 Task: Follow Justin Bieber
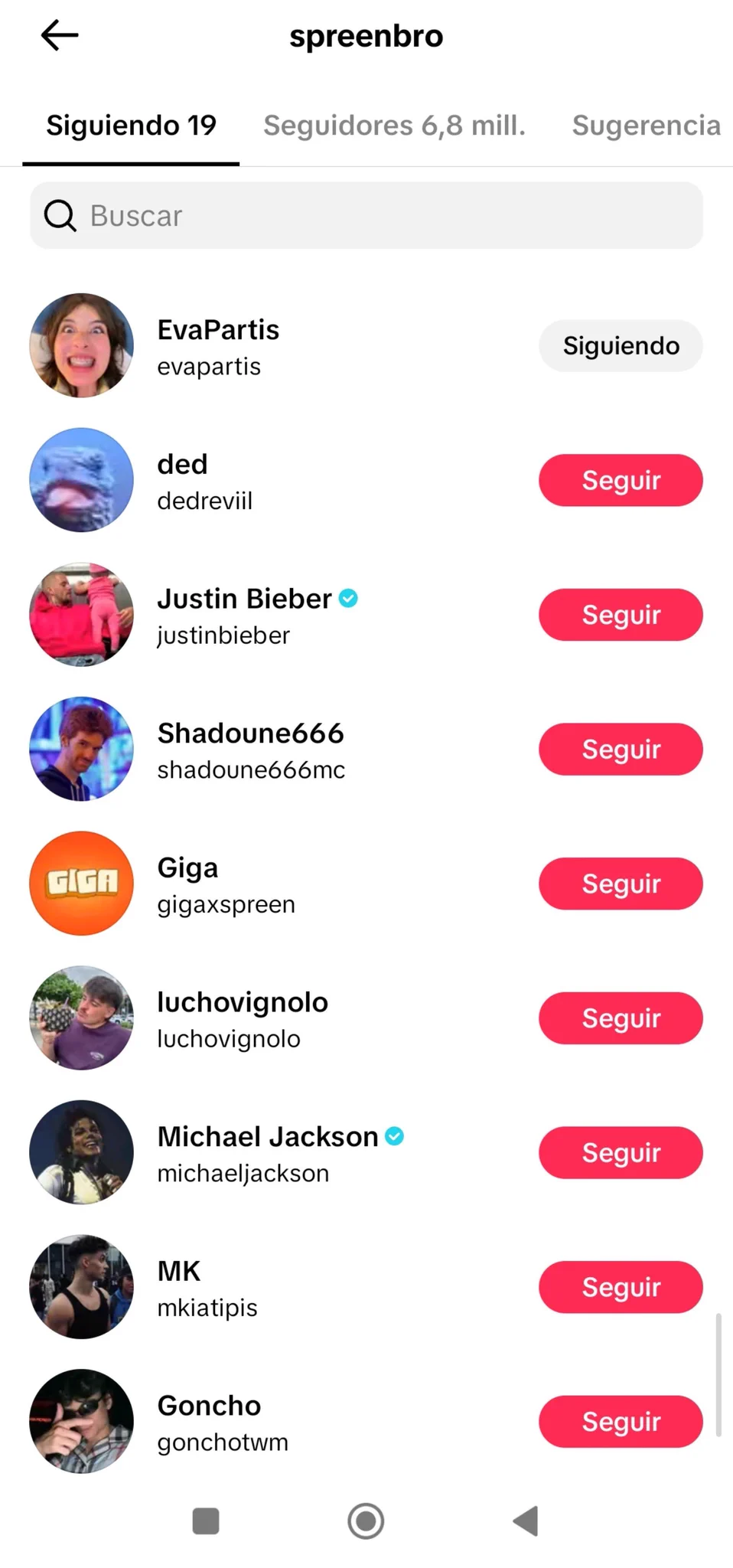click(x=621, y=615)
